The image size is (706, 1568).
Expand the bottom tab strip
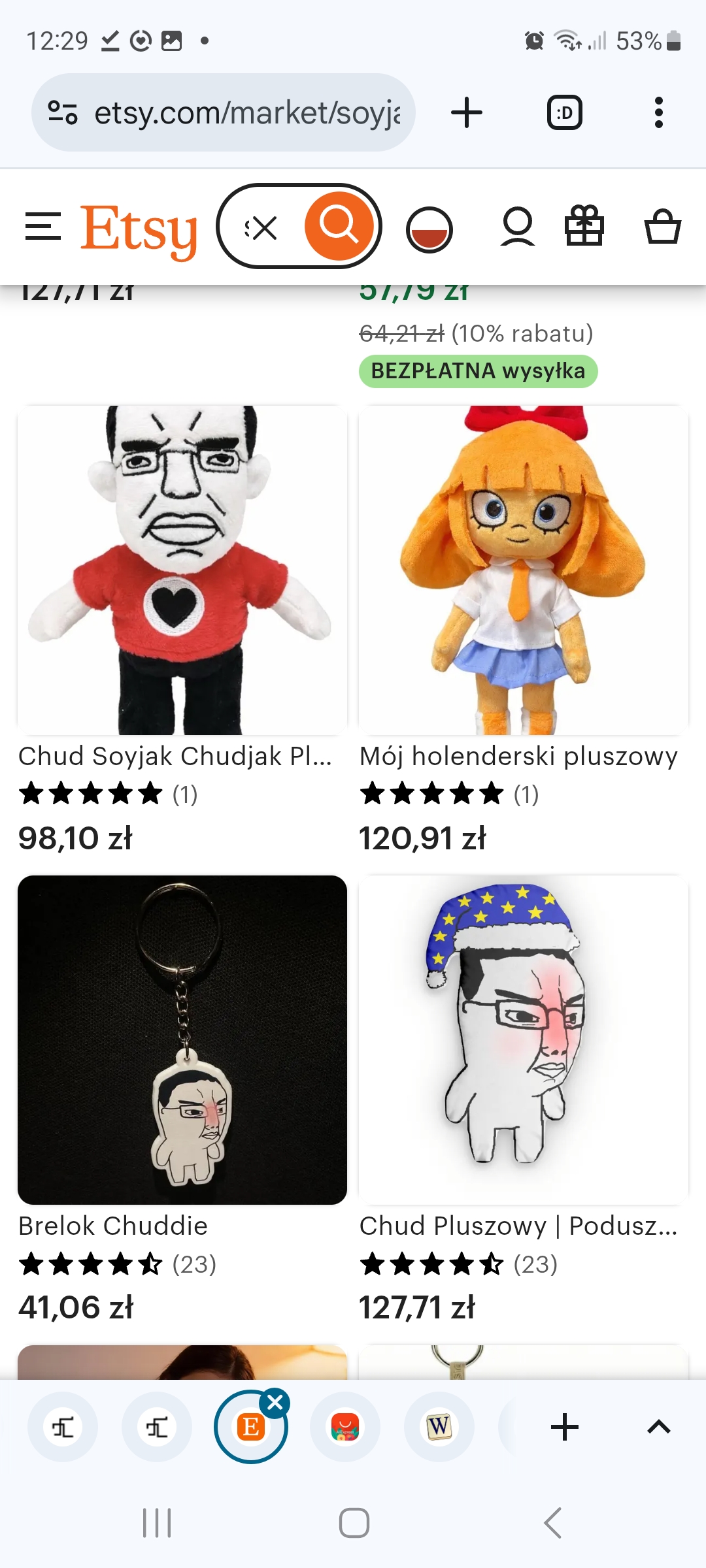[x=658, y=1427]
